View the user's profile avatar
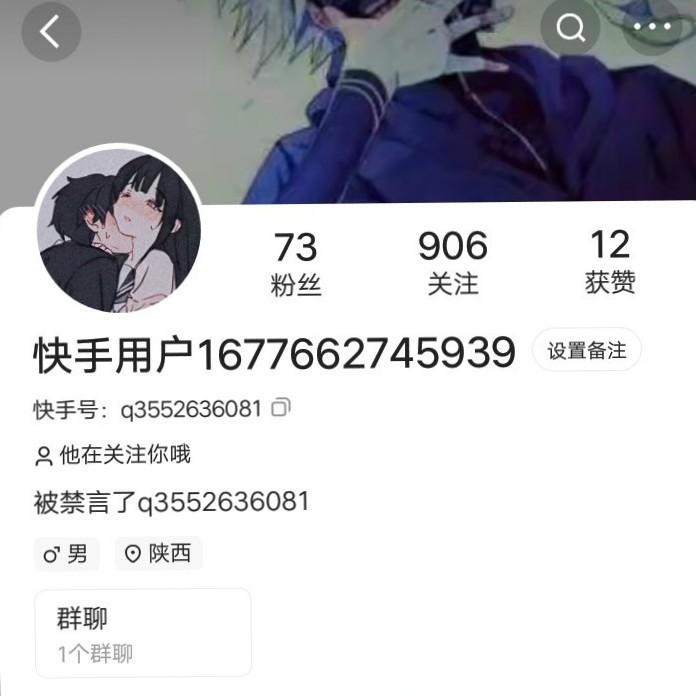The height and width of the screenshot is (696, 696). tap(119, 230)
